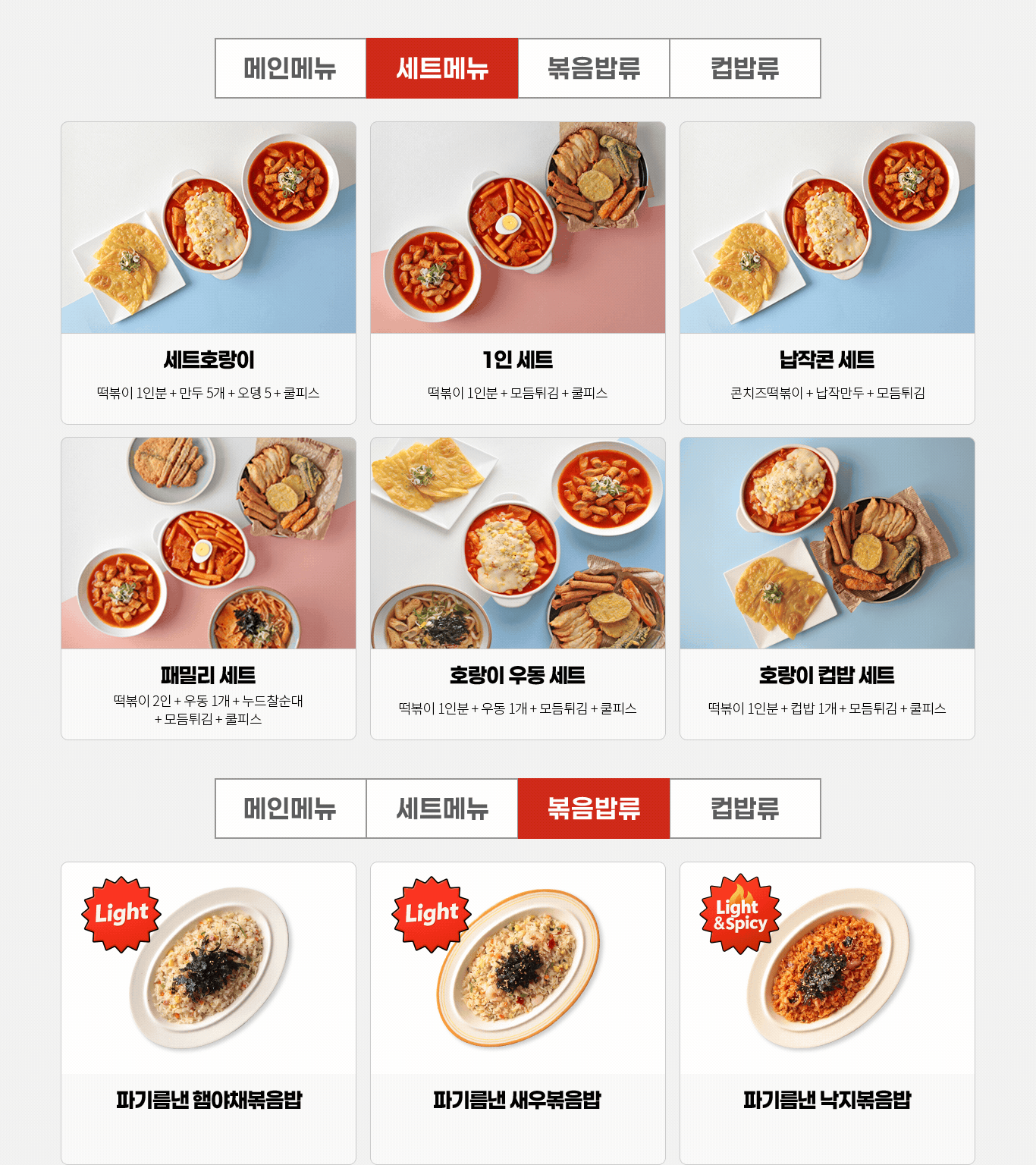
Task: View the 1인 세트 menu card
Action: pyautogui.click(x=518, y=272)
